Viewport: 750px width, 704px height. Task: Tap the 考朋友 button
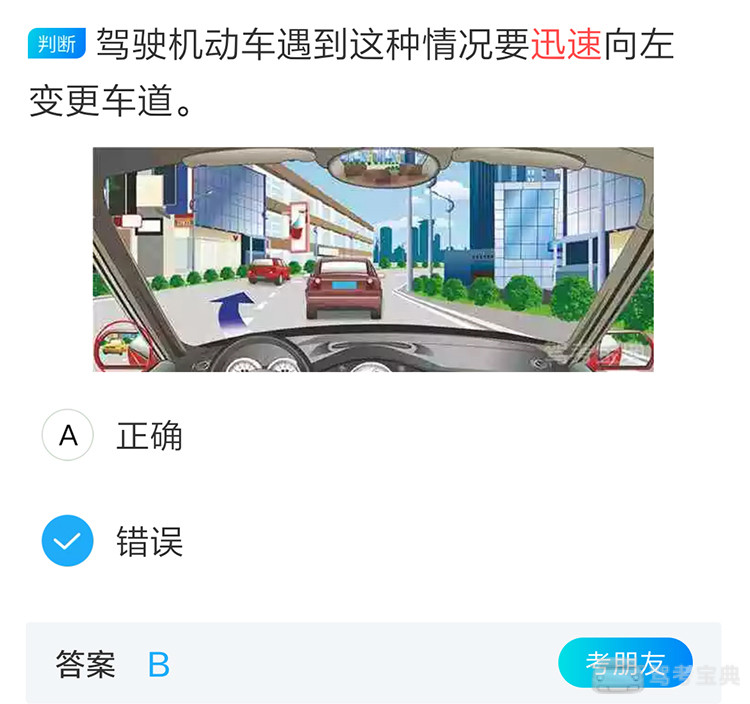(x=625, y=662)
